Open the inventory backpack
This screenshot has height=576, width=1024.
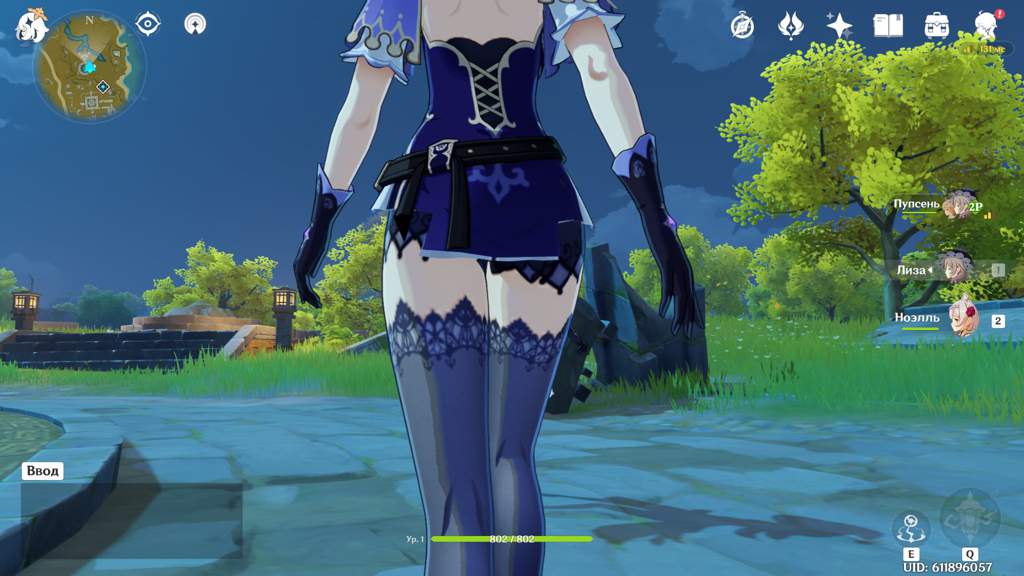pos(937,25)
